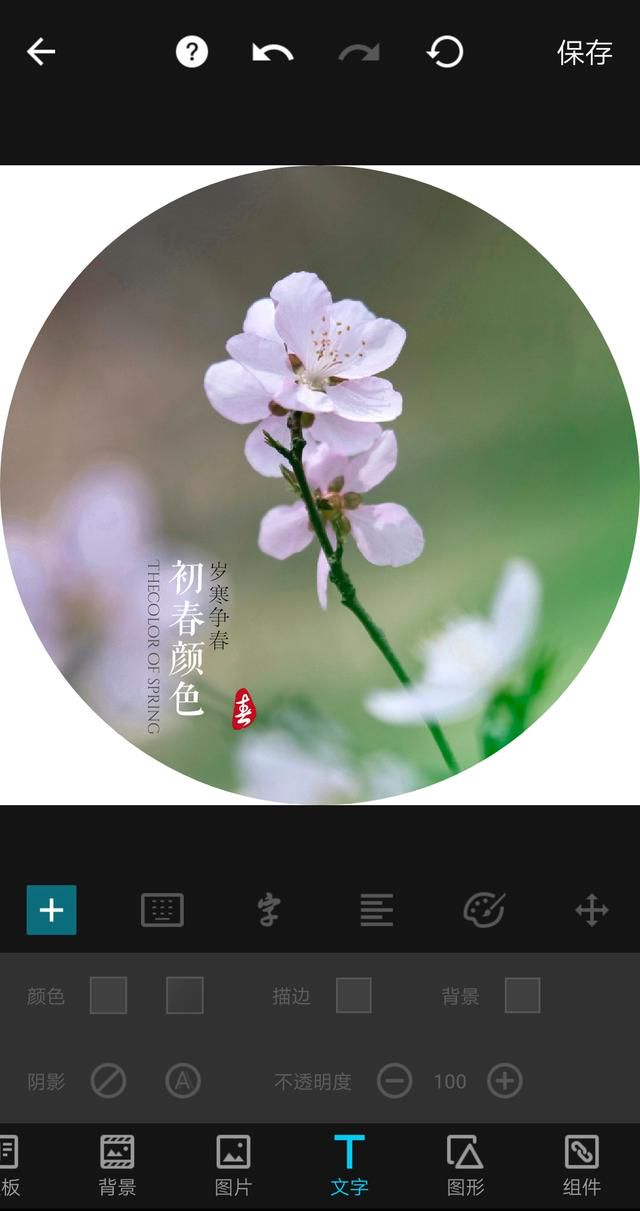The height and width of the screenshot is (1211, 640).
Task: Go back using the top-left arrow
Action: pyautogui.click(x=41, y=52)
